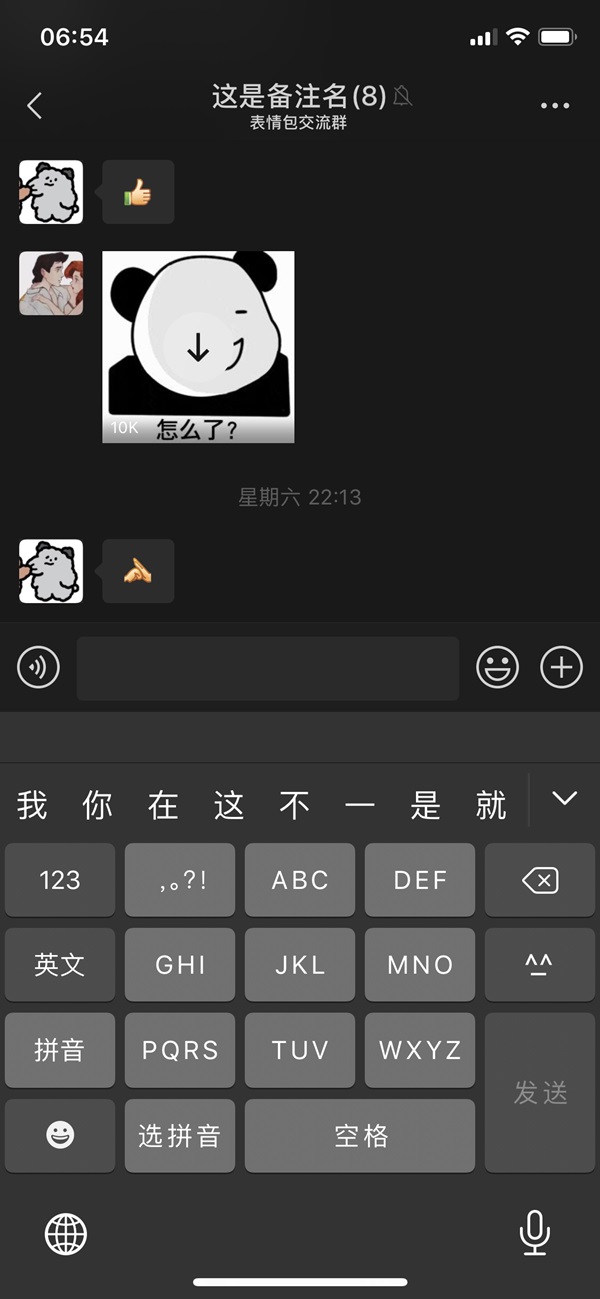
Task: Open the emoji sticker panel
Action: [497, 667]
